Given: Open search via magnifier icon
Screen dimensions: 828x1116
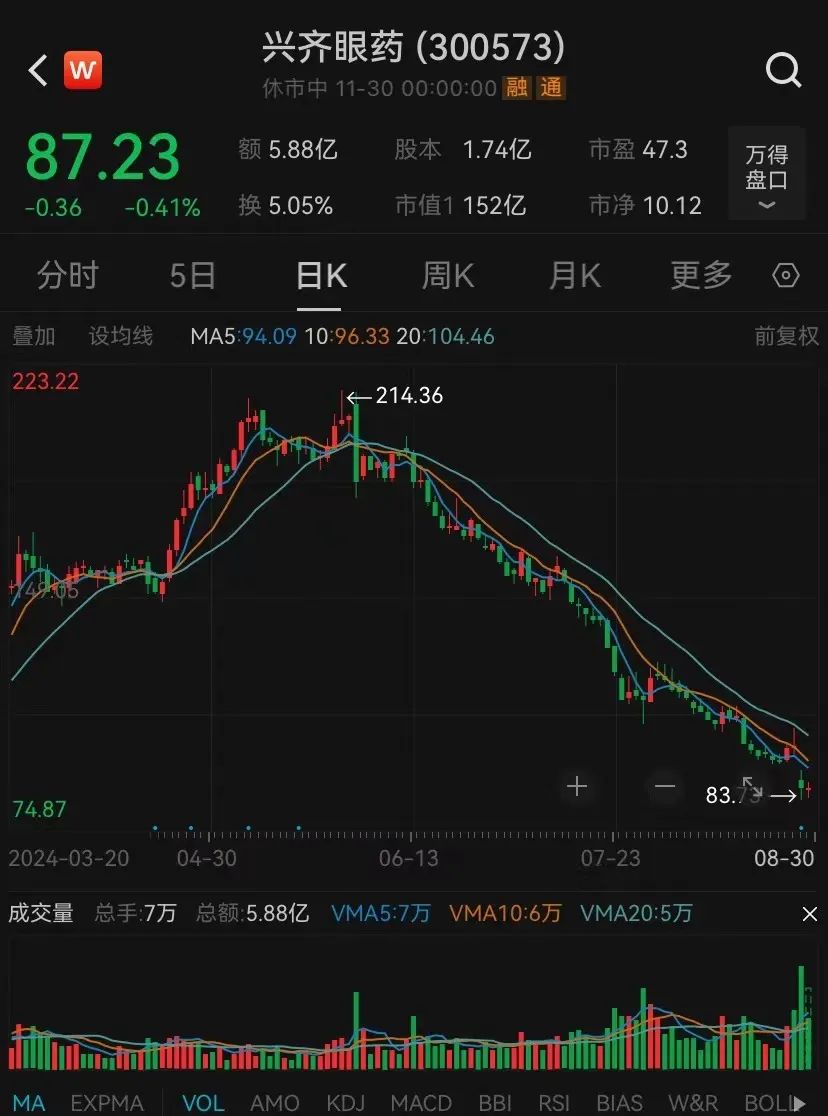Looking at the screenshot, I should 783,70.
